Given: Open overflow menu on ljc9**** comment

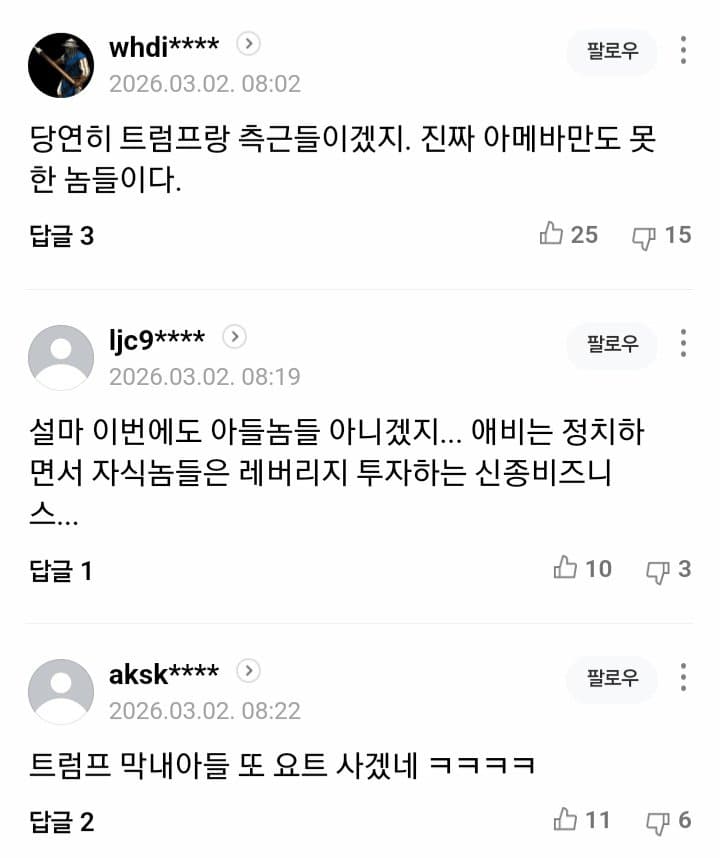Looking at the screenshot, I should click(x=683, y=343).
